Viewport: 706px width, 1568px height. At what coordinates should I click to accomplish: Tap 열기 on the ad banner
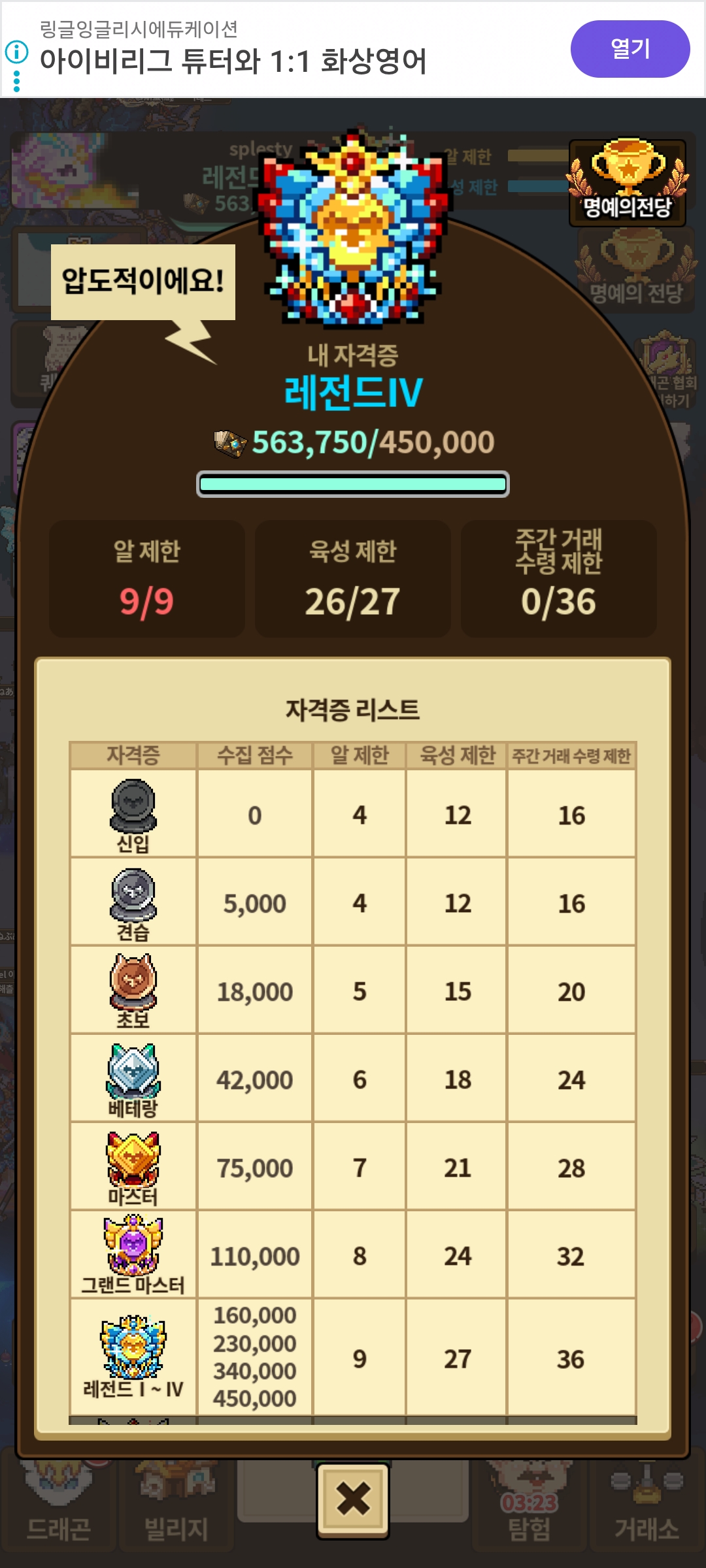coord(630,49)
